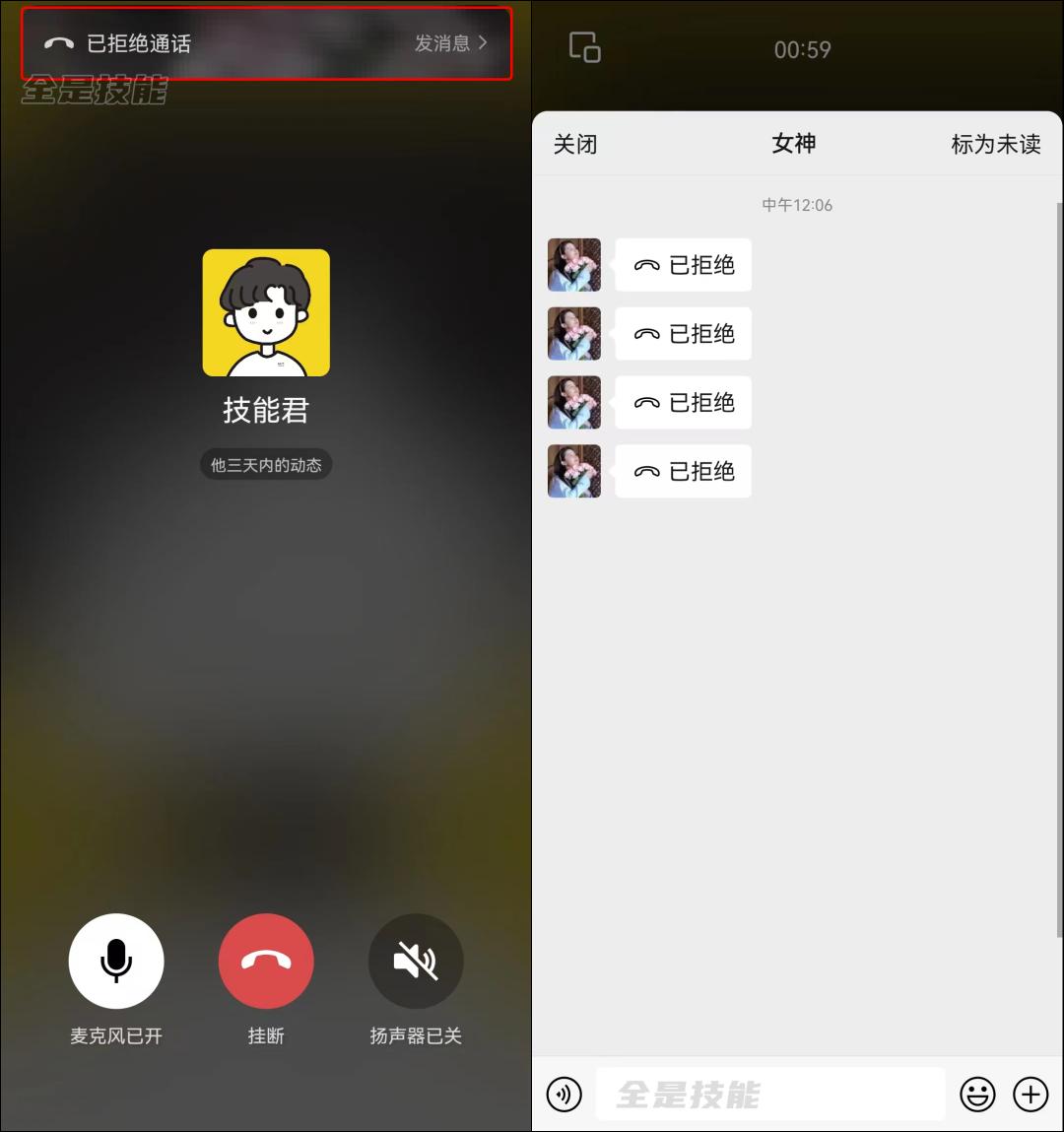Enable the speaker marked 扬声器已关
This screenshot has width=1064, height=1132.
416,961
